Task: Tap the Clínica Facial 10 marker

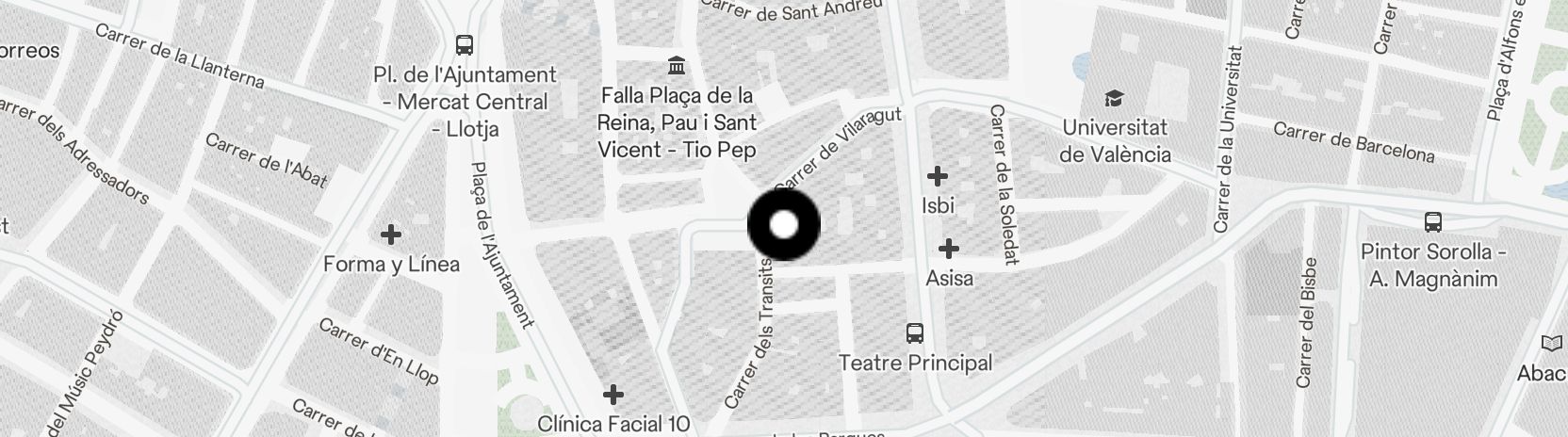Action: click(613, 394)
